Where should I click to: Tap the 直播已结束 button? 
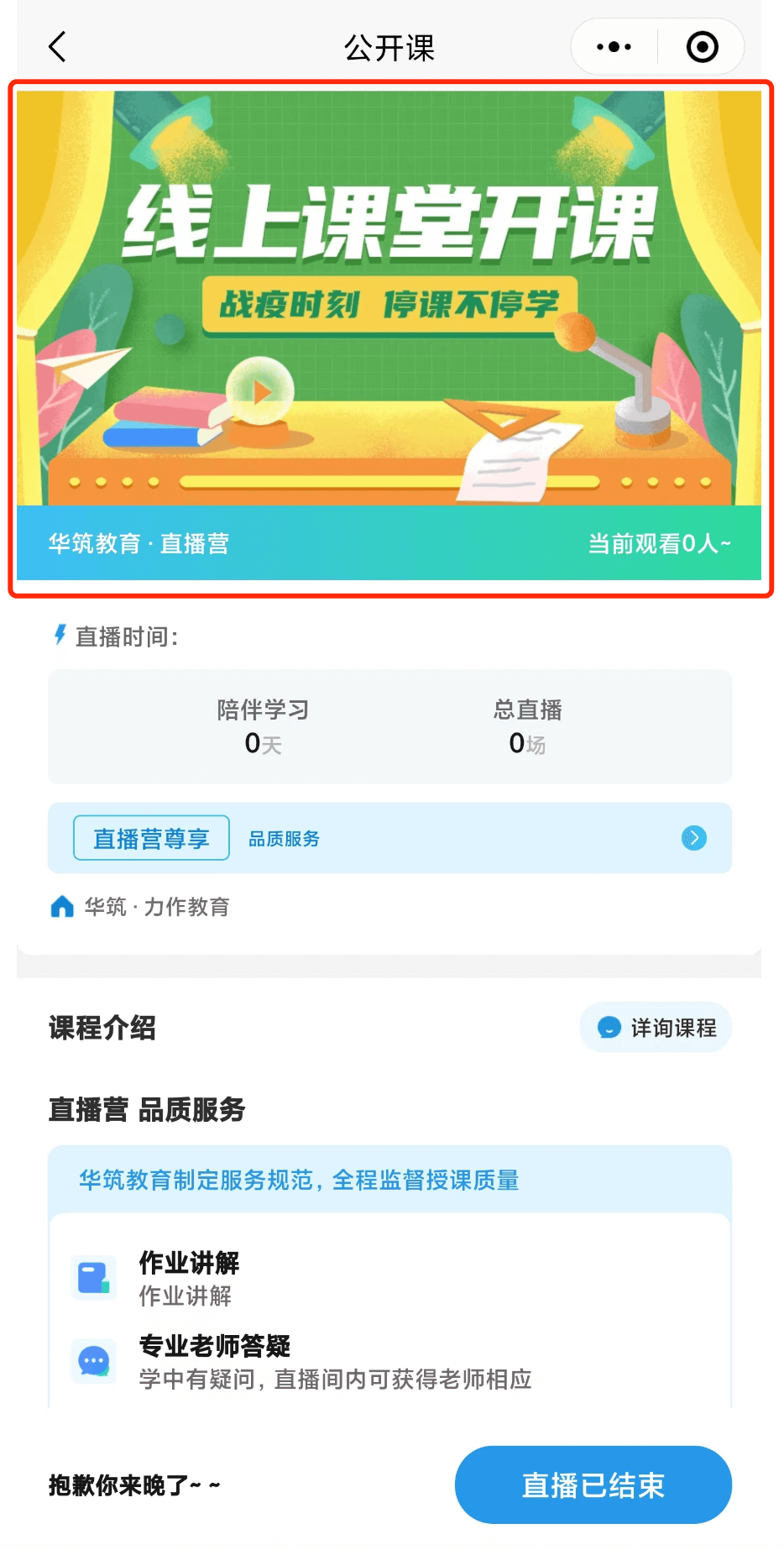[x=593, y=1485]
